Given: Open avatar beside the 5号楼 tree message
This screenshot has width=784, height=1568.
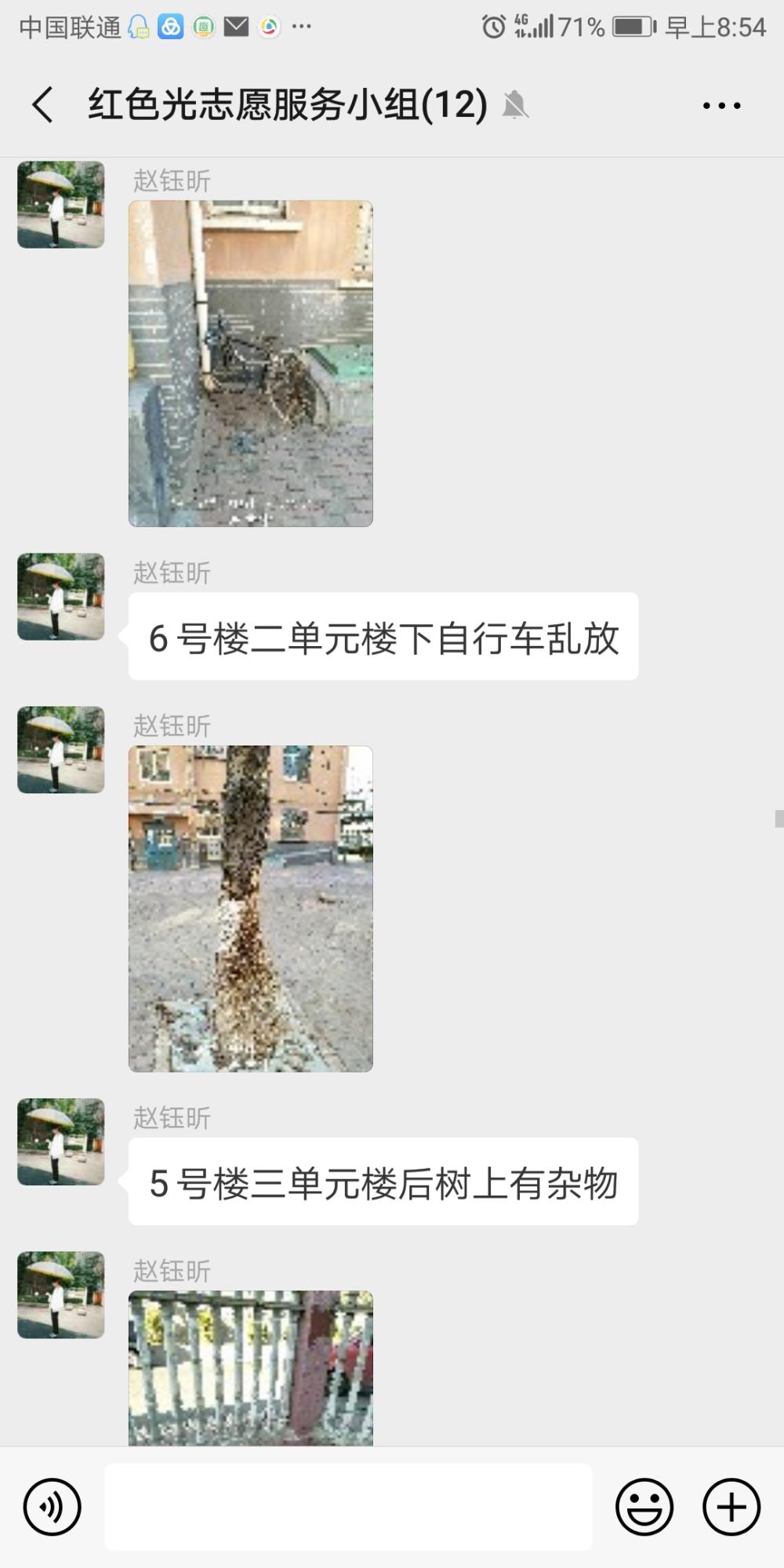Looking at the screenshot, I should [x=61, y=1142].
